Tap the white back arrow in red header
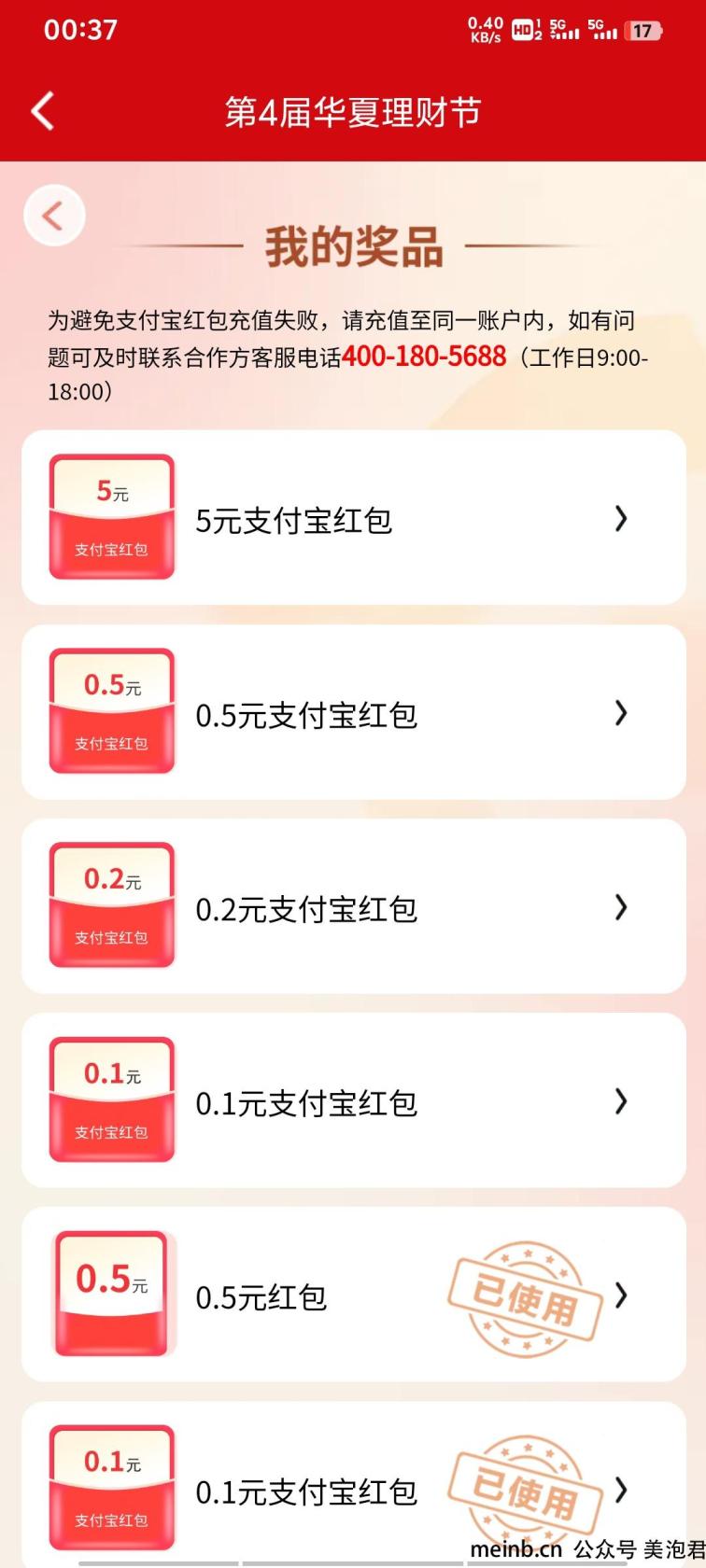 tap(43, 111)
